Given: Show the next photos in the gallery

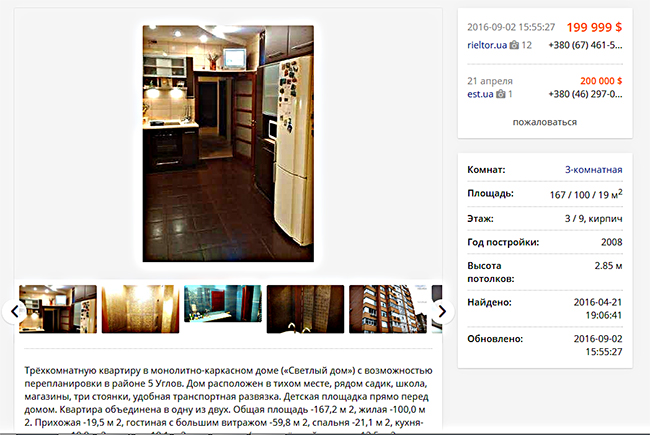Looking at the screenshot, I should (441, 311).
